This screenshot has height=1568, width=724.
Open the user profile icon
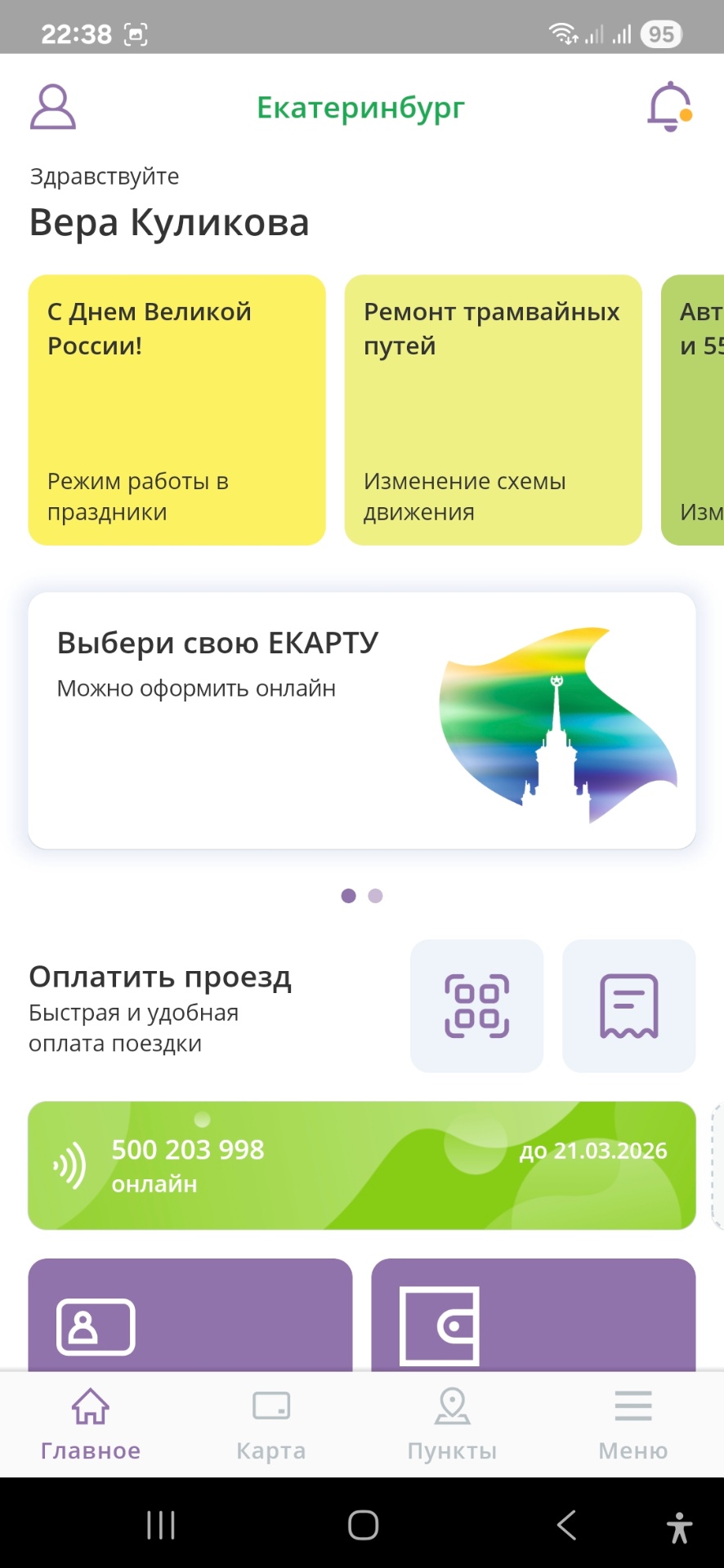point(53,107)
